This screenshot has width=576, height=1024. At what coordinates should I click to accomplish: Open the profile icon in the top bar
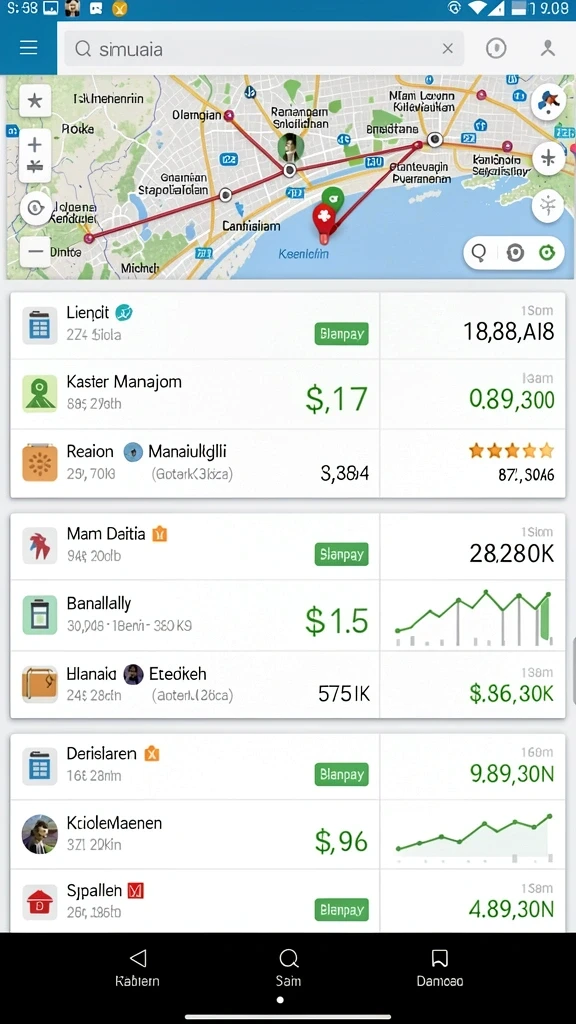pyautogui.click(x=547, y=48)
